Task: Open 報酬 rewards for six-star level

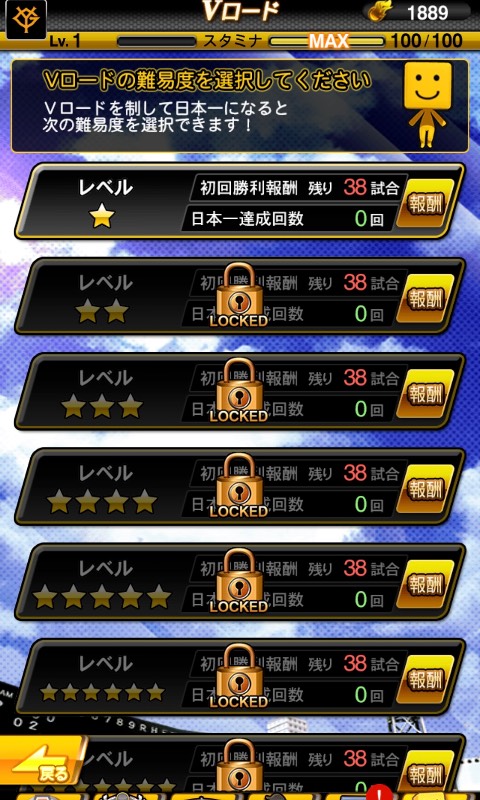Action: pos(425,679)
